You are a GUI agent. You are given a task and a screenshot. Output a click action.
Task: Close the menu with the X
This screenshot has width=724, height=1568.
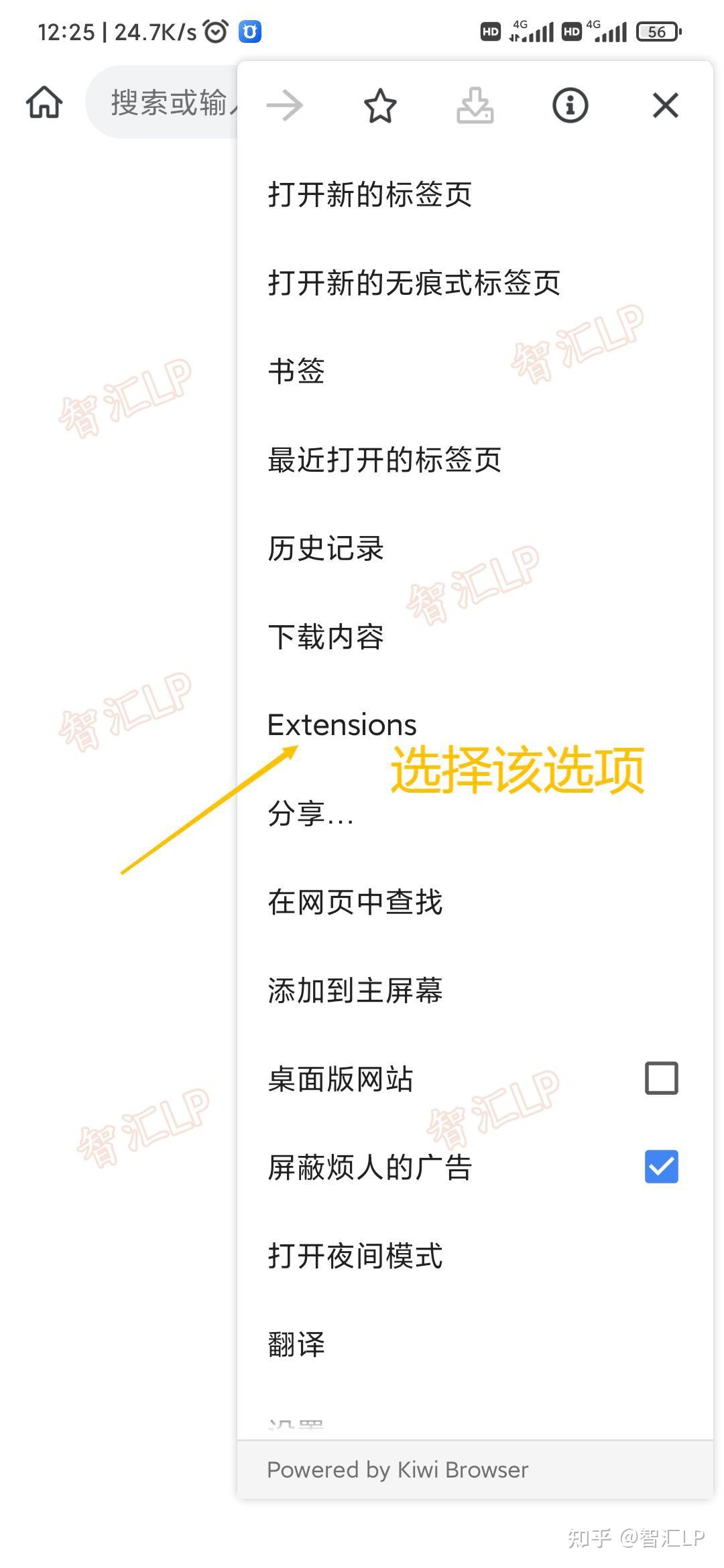click(x=665, y=105)
